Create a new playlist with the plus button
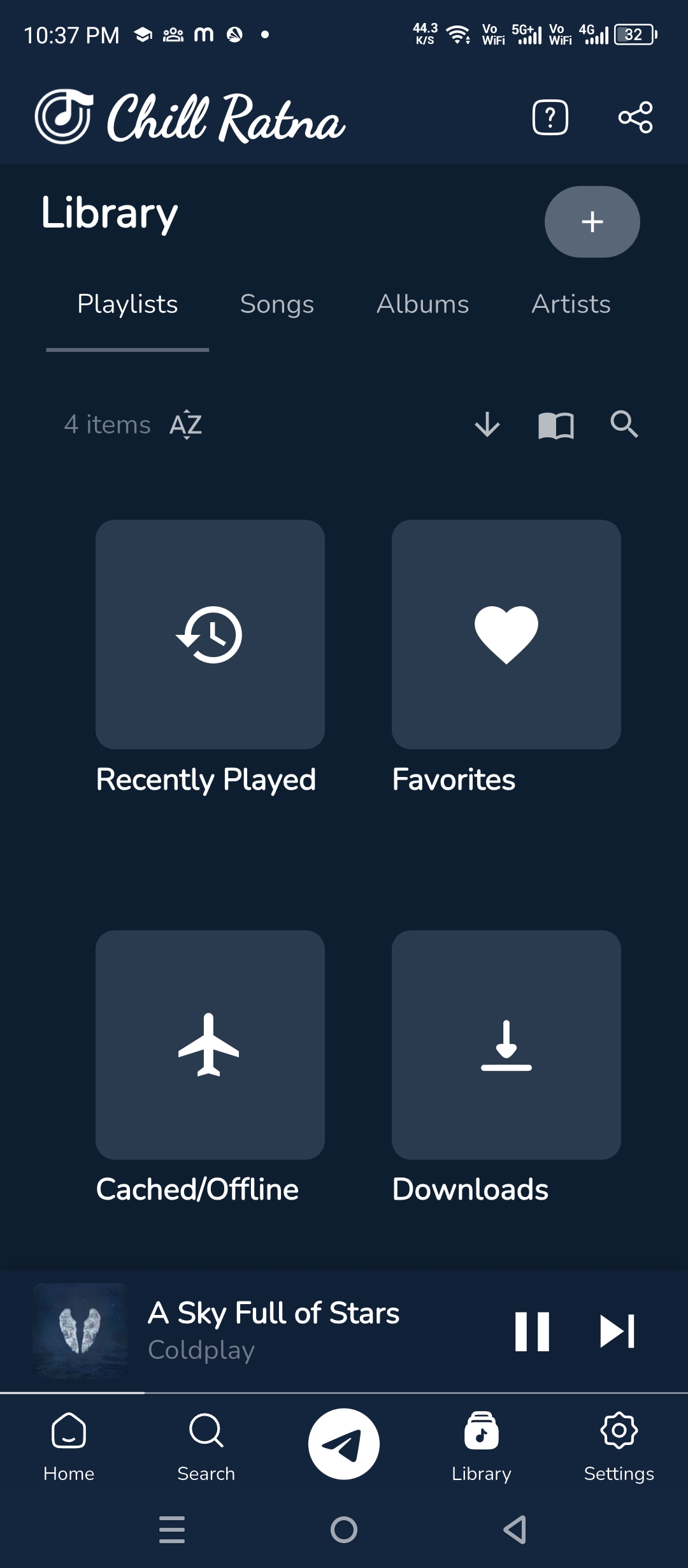The height and width of the screenshot is (1568, 688). point(592,221)
